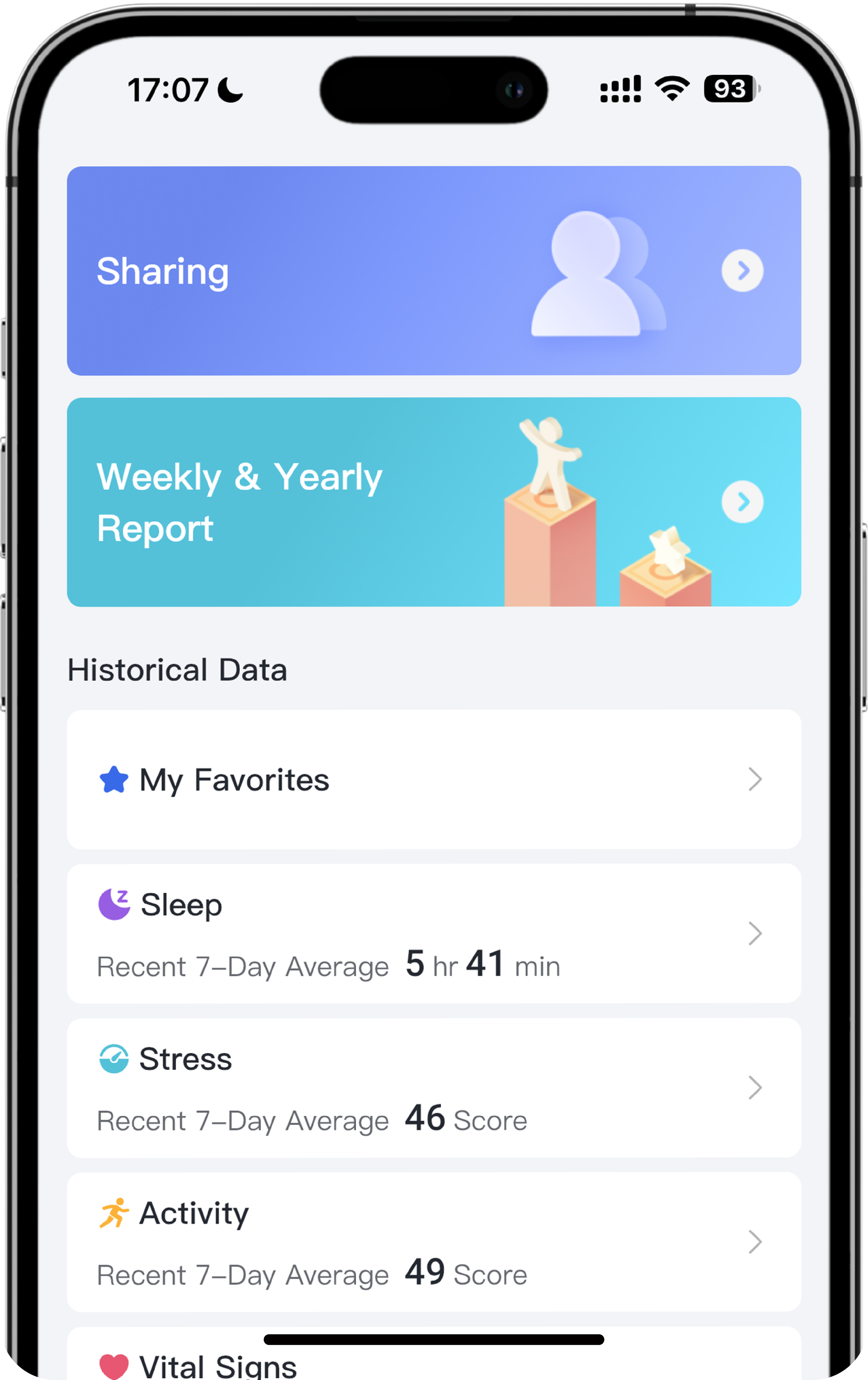Open My Favorites

(x=434, y=779)
